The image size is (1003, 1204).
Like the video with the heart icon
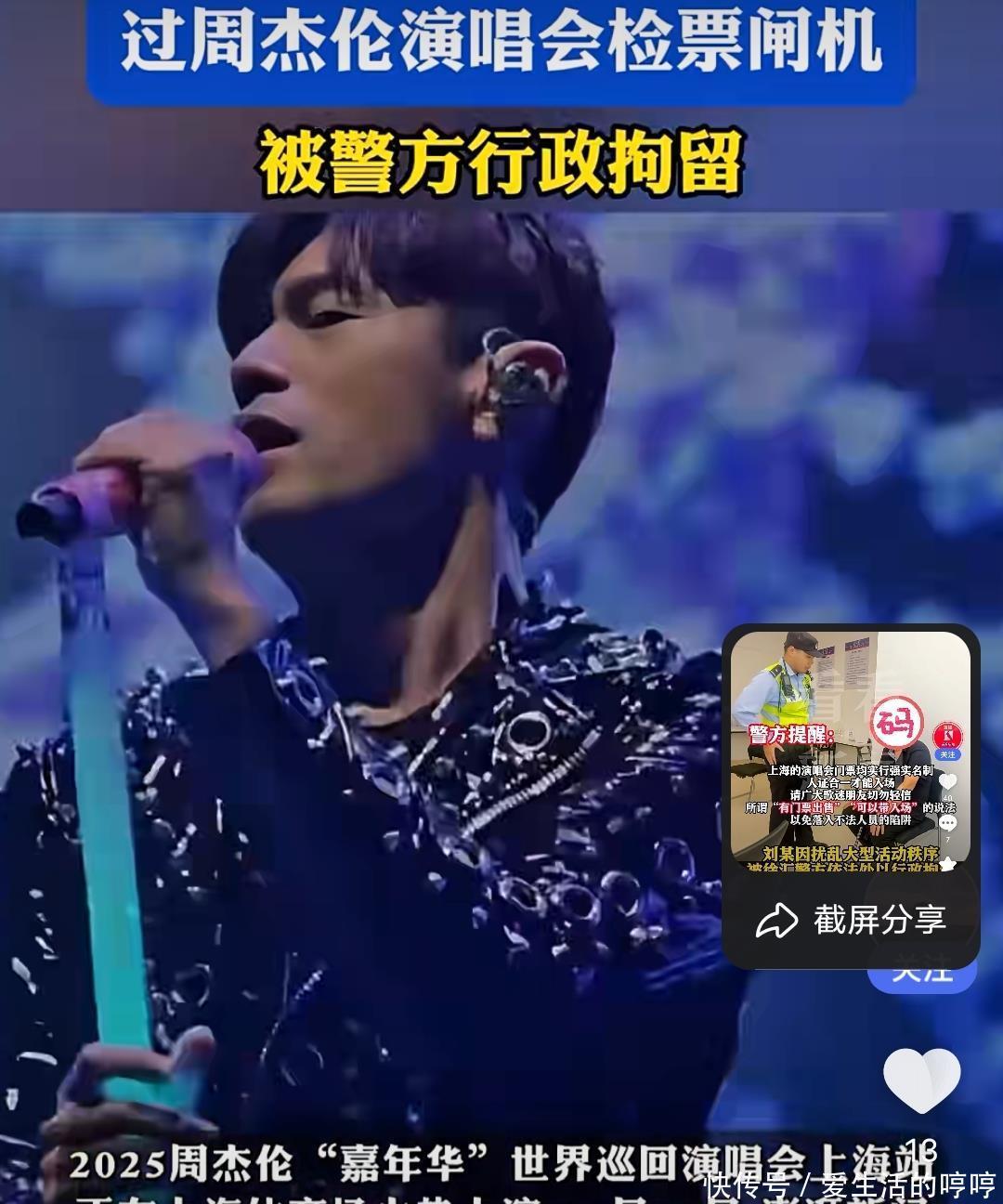pos(921,1080)
